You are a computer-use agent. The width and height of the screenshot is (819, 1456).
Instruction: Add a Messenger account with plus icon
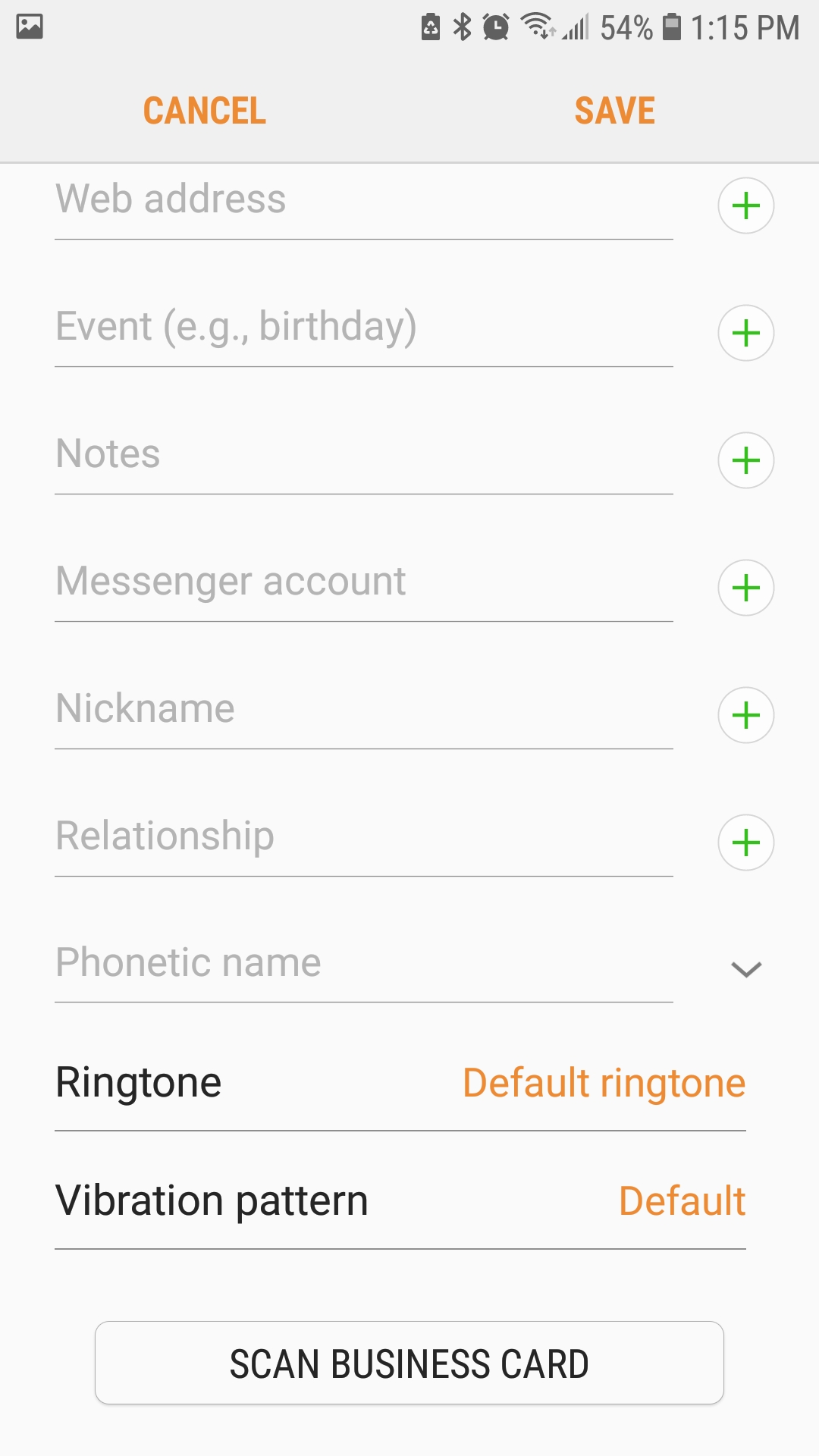[x=746, y=588]
